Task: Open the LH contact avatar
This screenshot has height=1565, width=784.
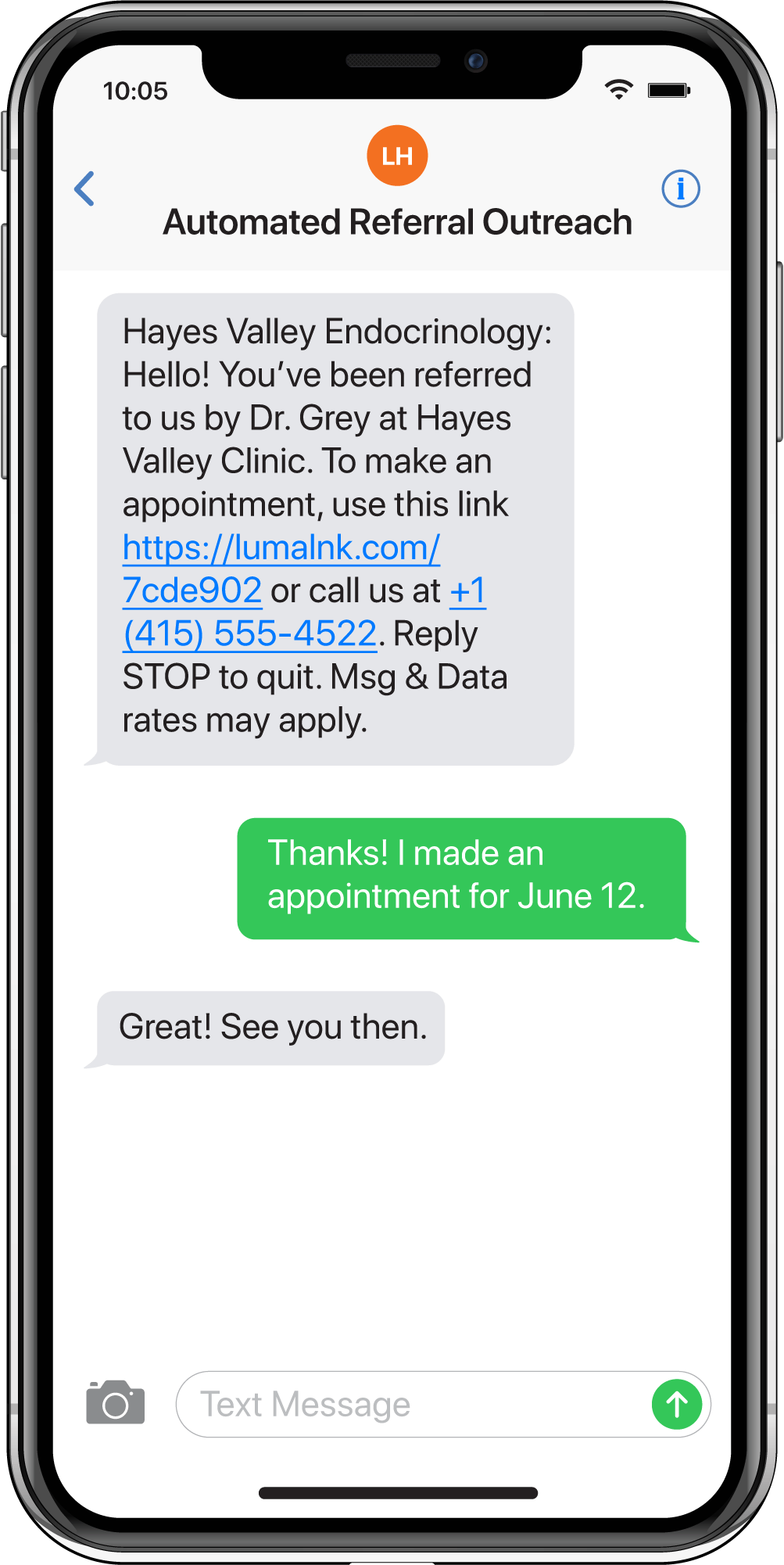Action: coord(397,156)
